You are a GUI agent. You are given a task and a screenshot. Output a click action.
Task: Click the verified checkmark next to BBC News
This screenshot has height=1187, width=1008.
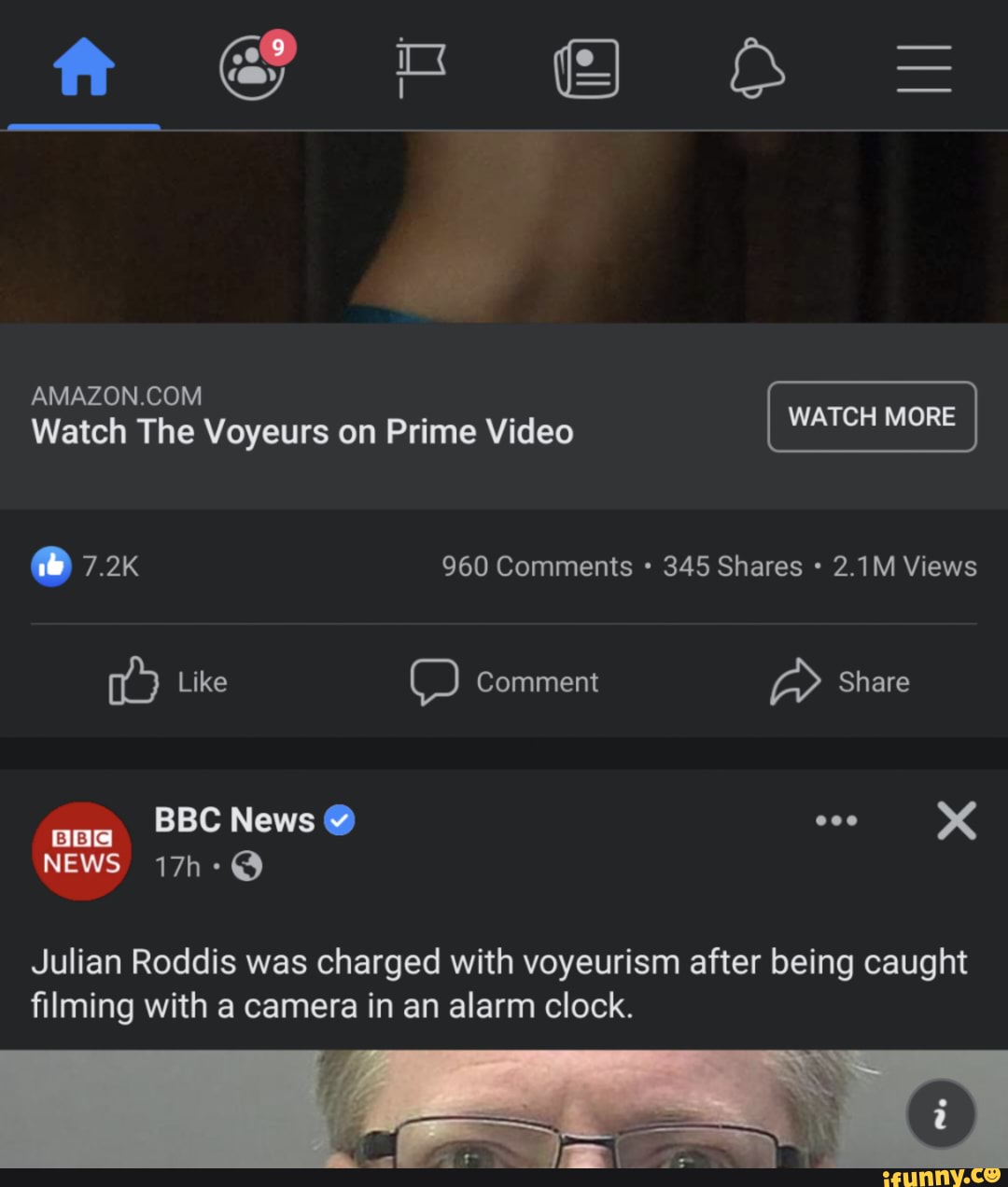point(340,819)
